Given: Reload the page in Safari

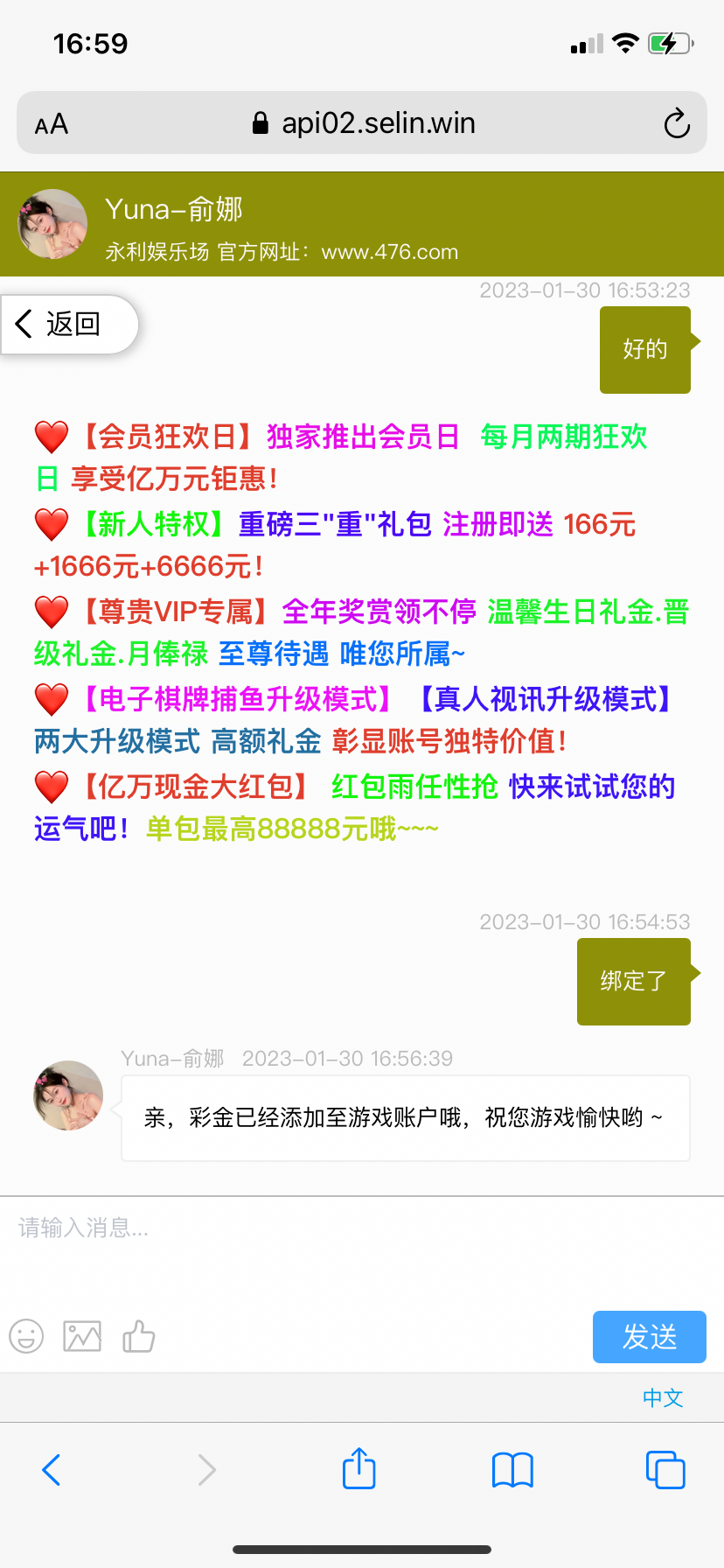Looking at the screenshot, I should pyautogui.click(x=677, y=123).
